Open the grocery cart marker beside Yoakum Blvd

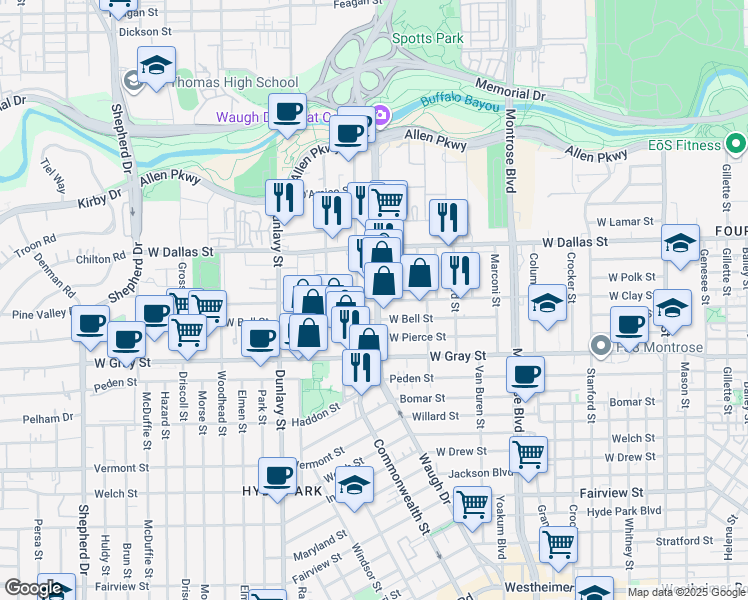click(473, 507)
